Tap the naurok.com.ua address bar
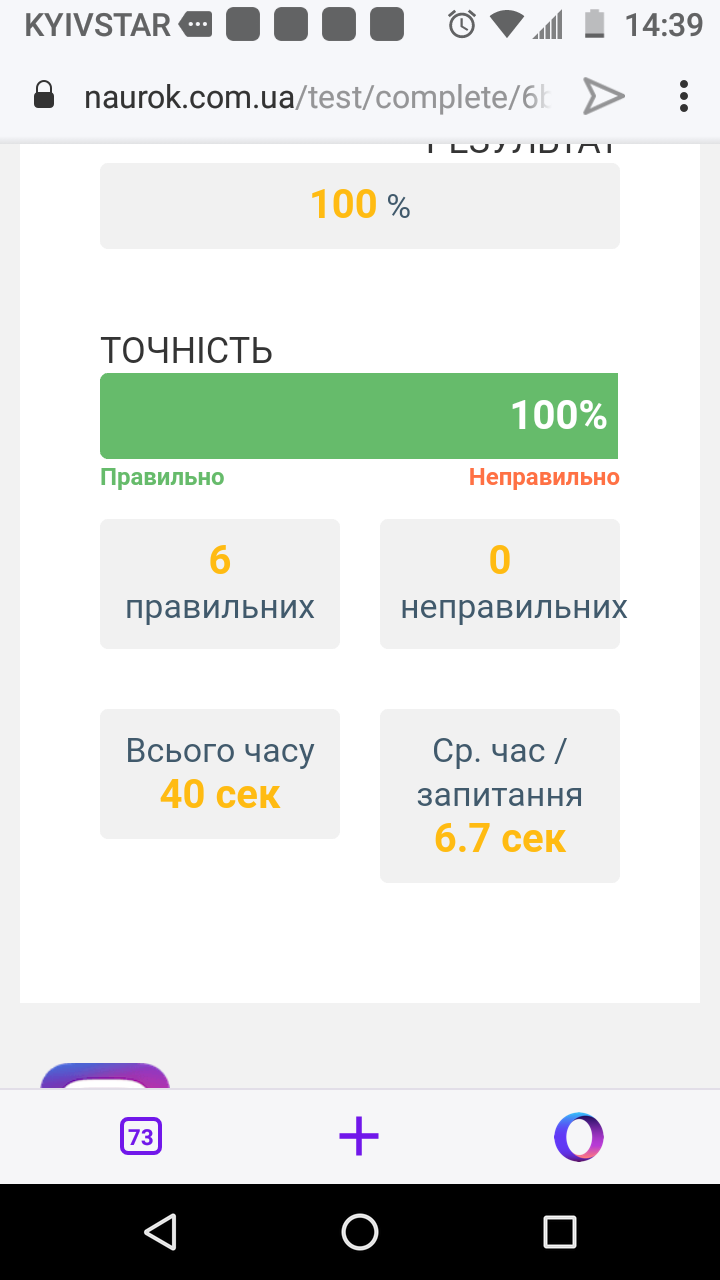This screenshot has height=1280, width=720. (x=317, y=97)
